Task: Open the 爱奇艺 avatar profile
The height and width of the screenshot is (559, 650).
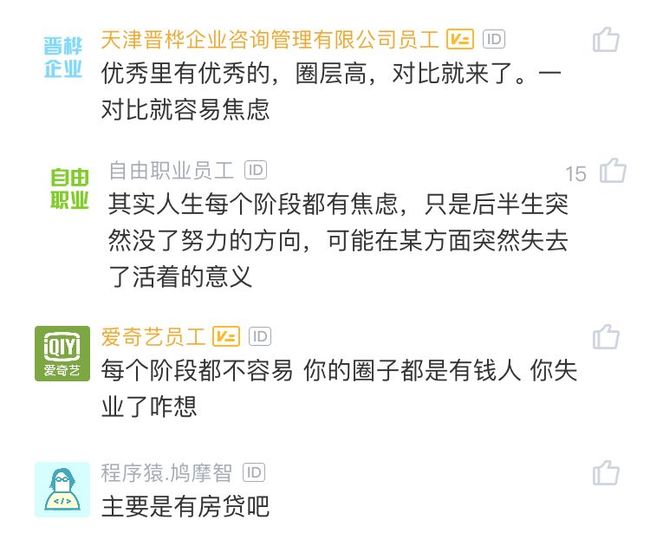Action: pyautogui.click(x=62, y=353)
